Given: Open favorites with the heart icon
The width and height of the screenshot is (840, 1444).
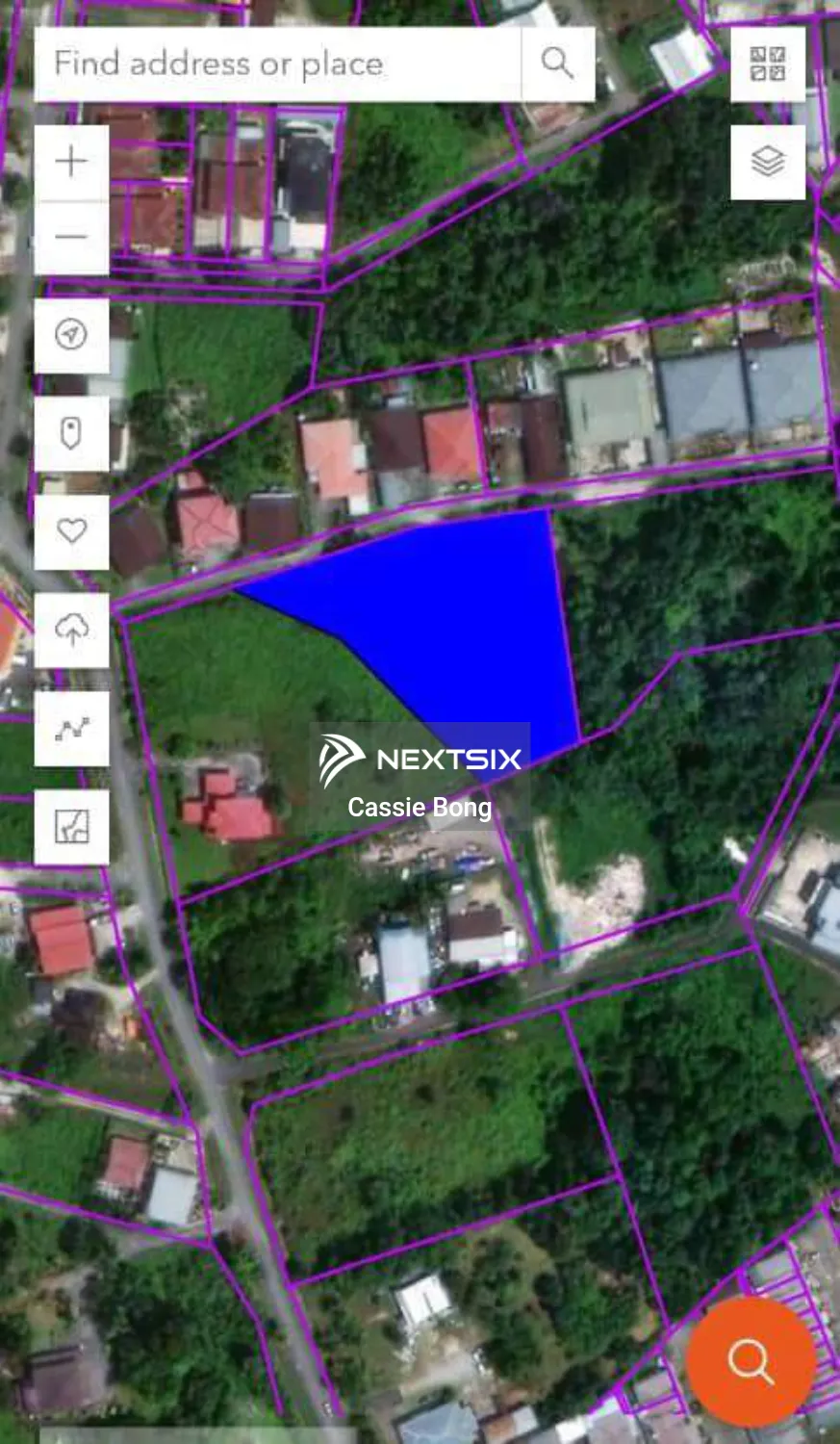Looking at the screenshot, I should point(72,530).
